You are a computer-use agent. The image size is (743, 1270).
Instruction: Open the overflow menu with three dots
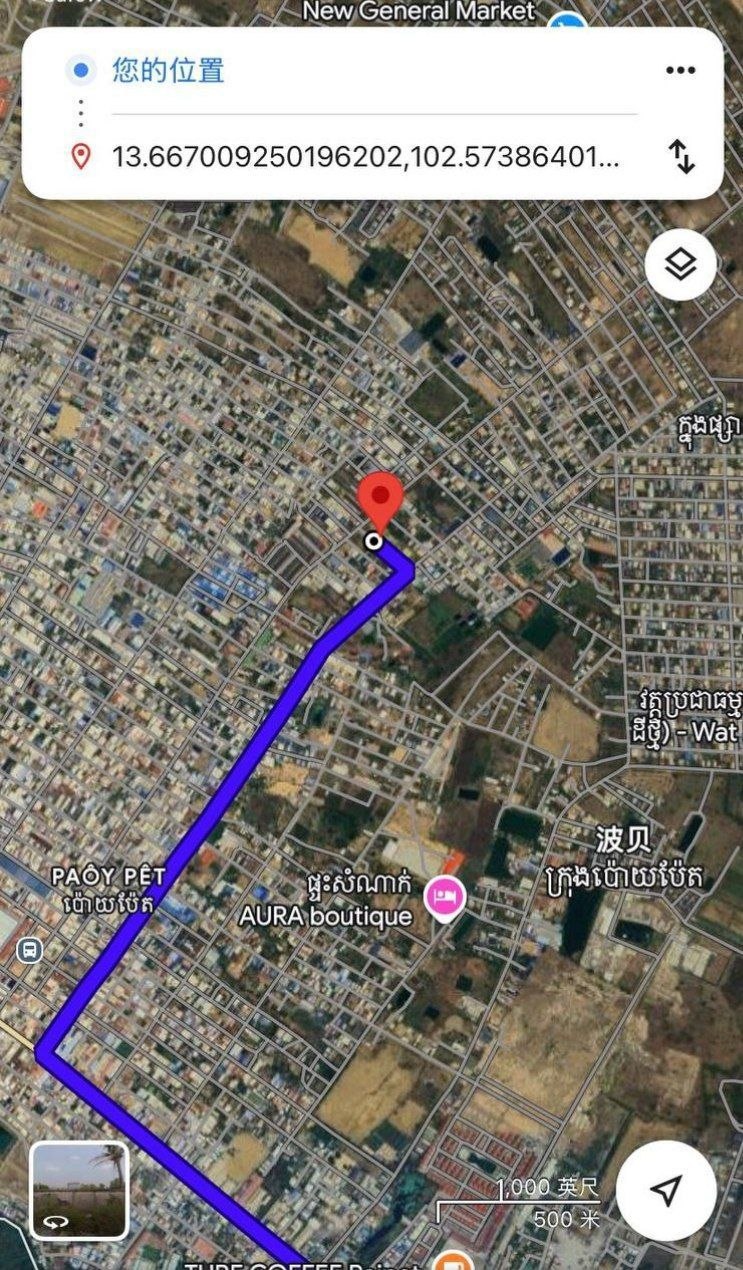coord(680,70)
